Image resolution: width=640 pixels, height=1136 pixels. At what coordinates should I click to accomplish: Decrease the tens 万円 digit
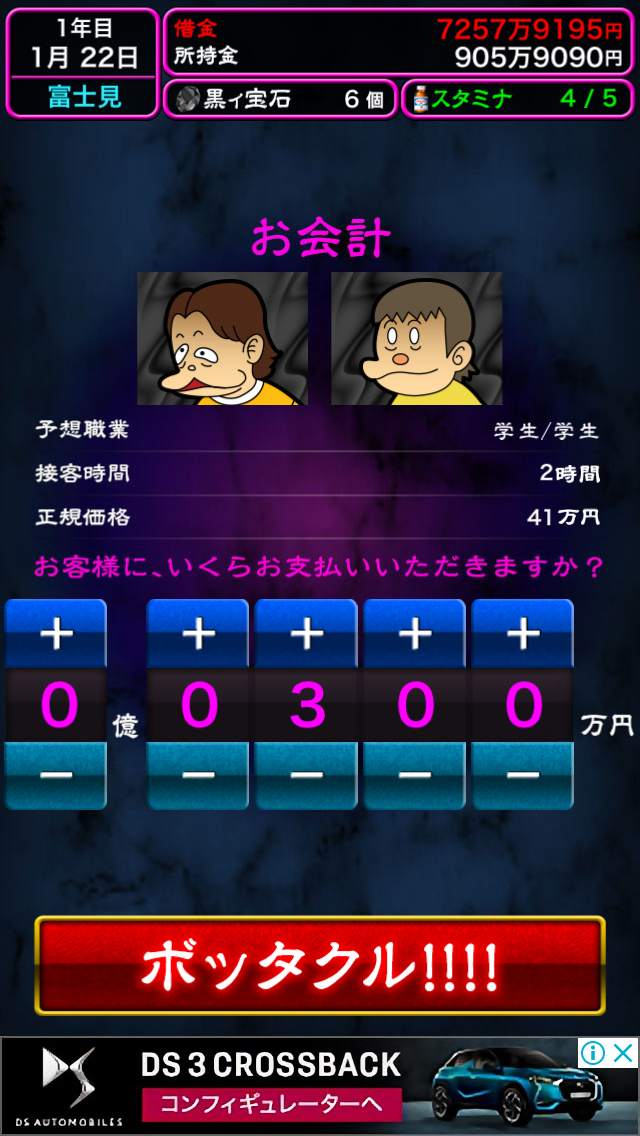[x=414, y=774]
